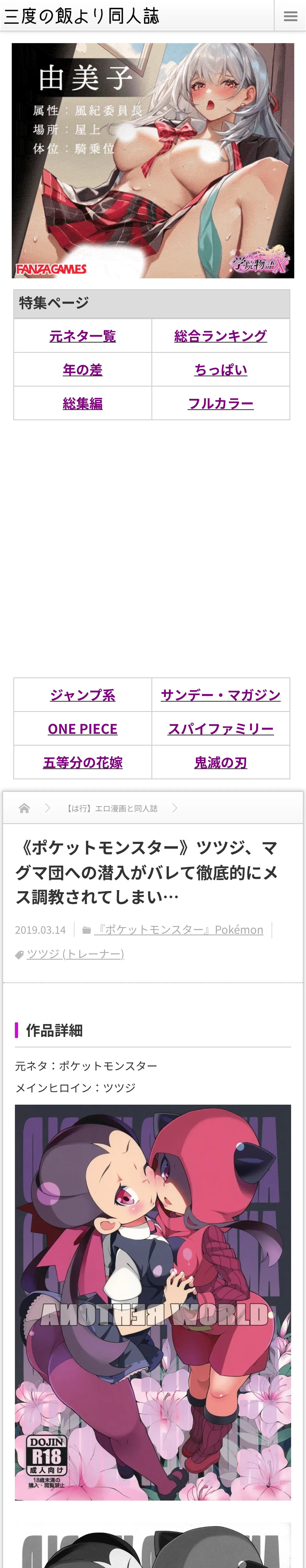Tap the site title 三度の飯より同人誌

[x=81, y=16]
